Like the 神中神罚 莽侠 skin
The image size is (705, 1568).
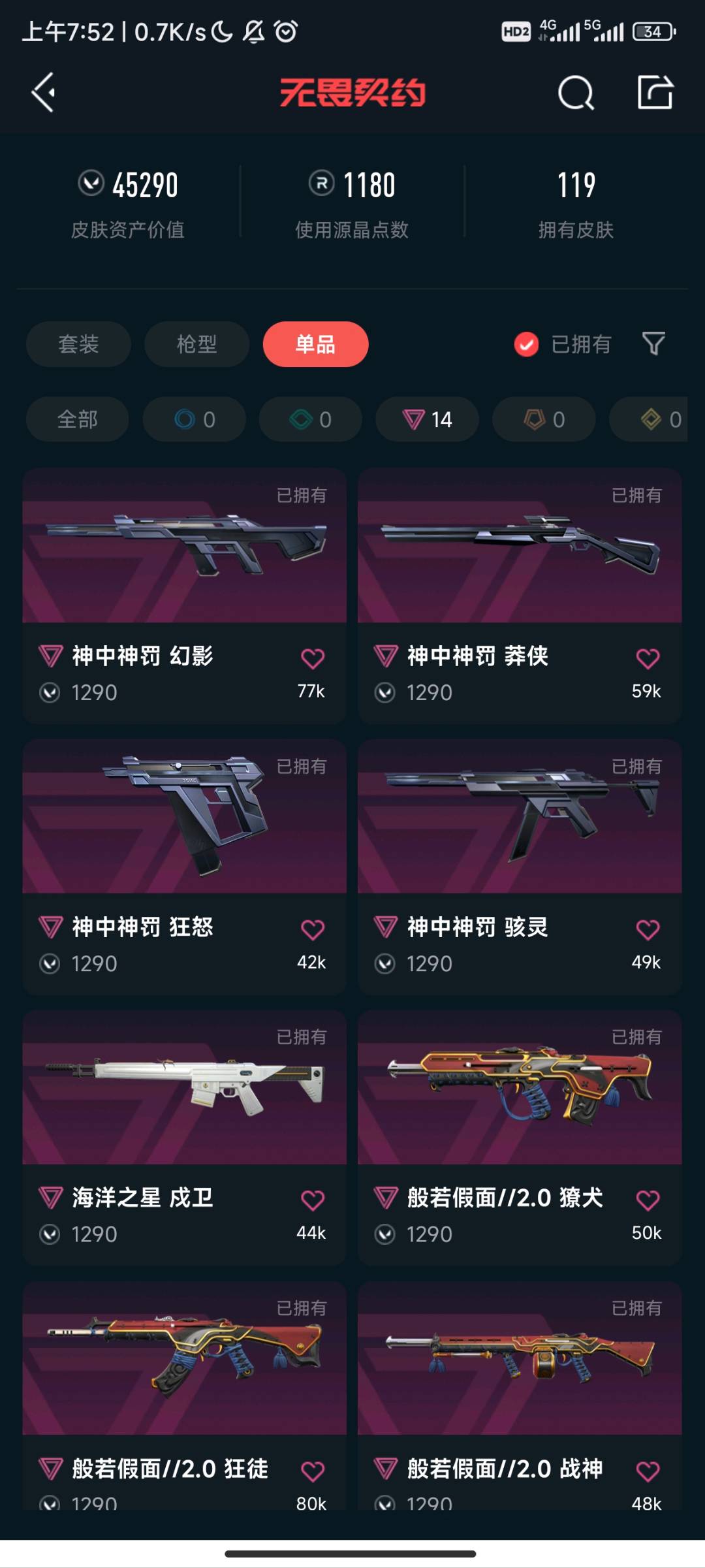tap(648, 658)
